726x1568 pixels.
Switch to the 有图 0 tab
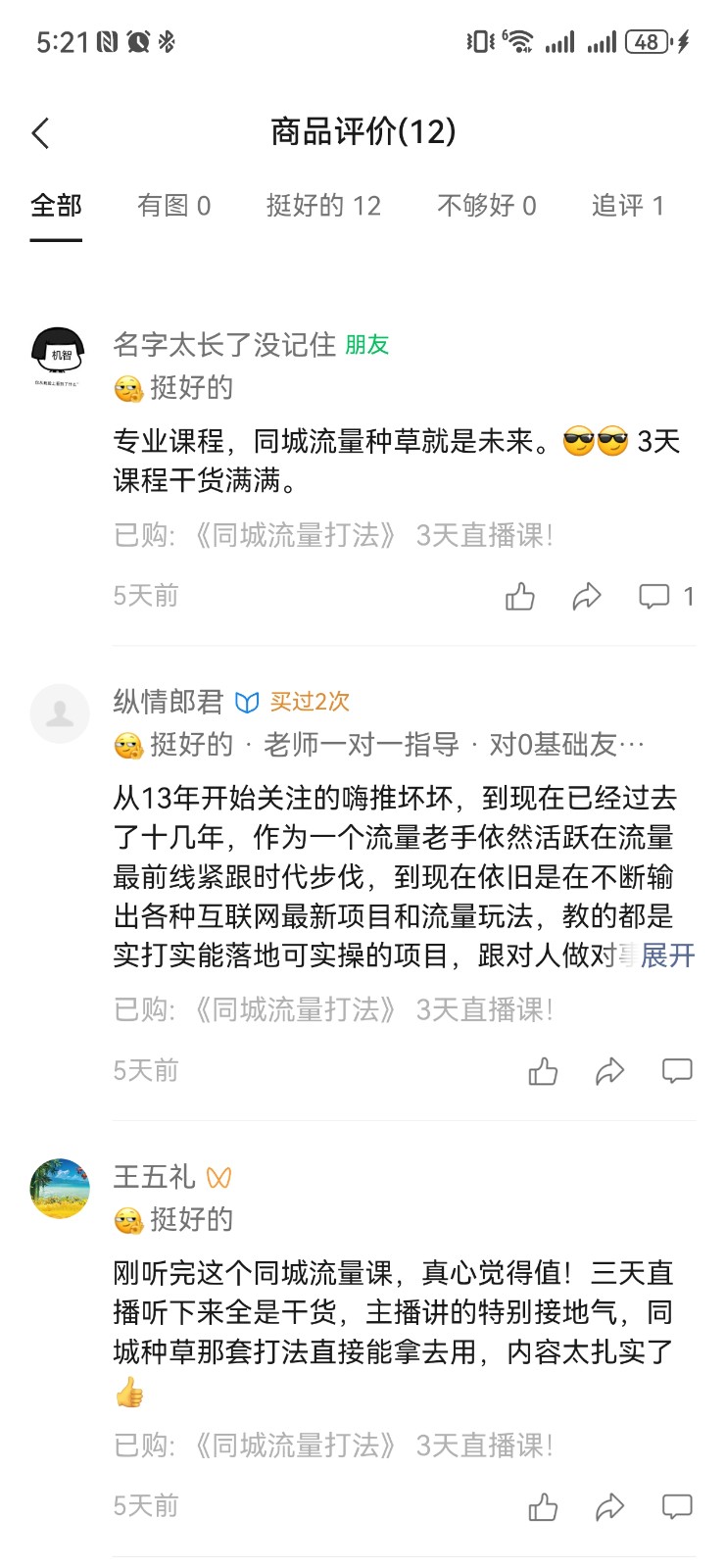coord(173,205)
